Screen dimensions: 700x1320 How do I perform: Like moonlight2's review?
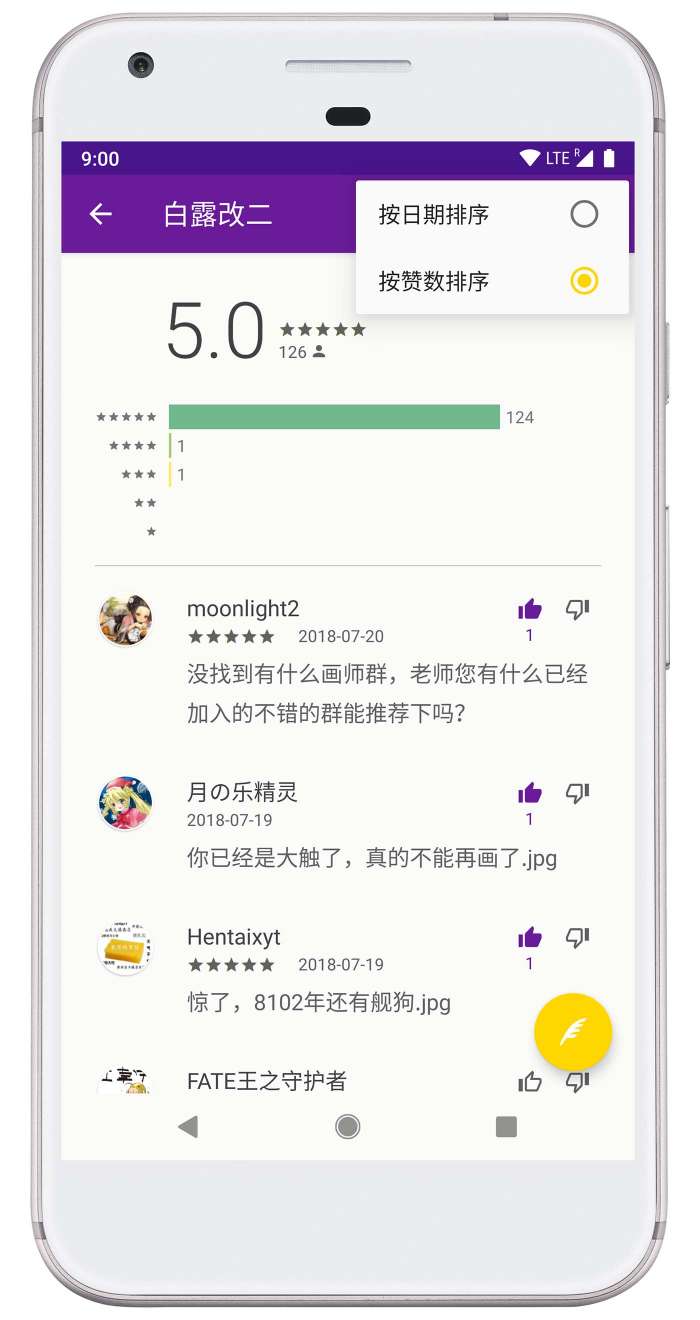click(529, 609)
